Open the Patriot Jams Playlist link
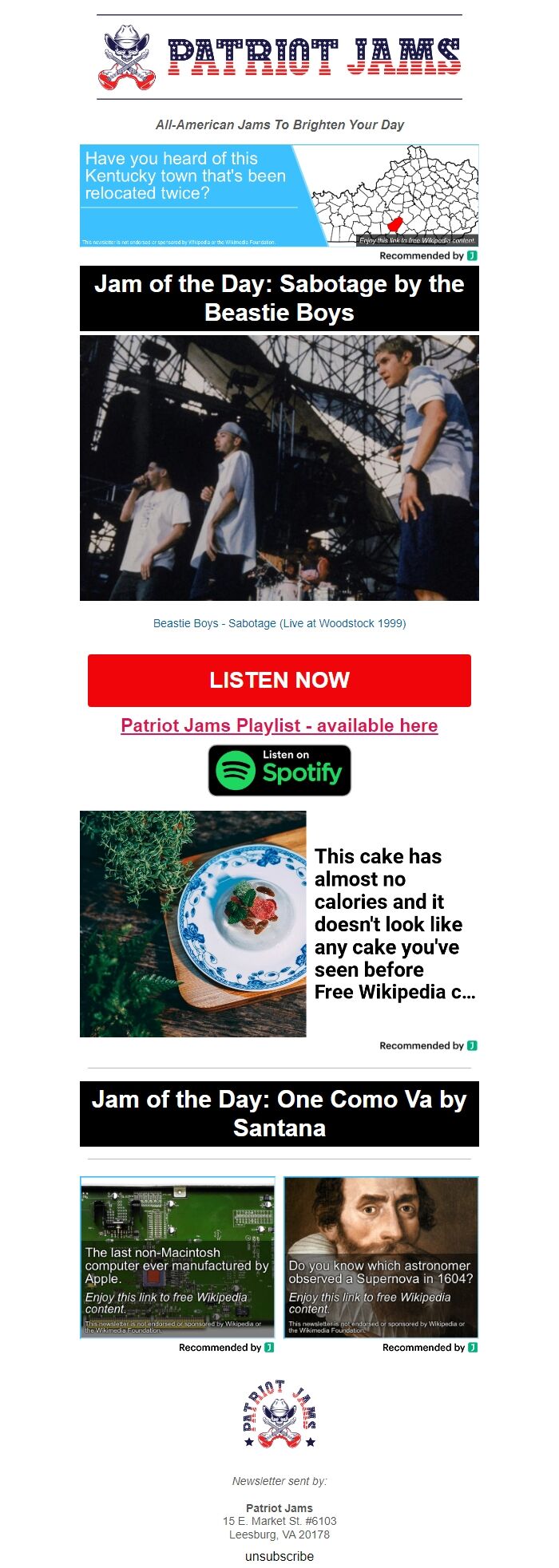 click(279, 725)
